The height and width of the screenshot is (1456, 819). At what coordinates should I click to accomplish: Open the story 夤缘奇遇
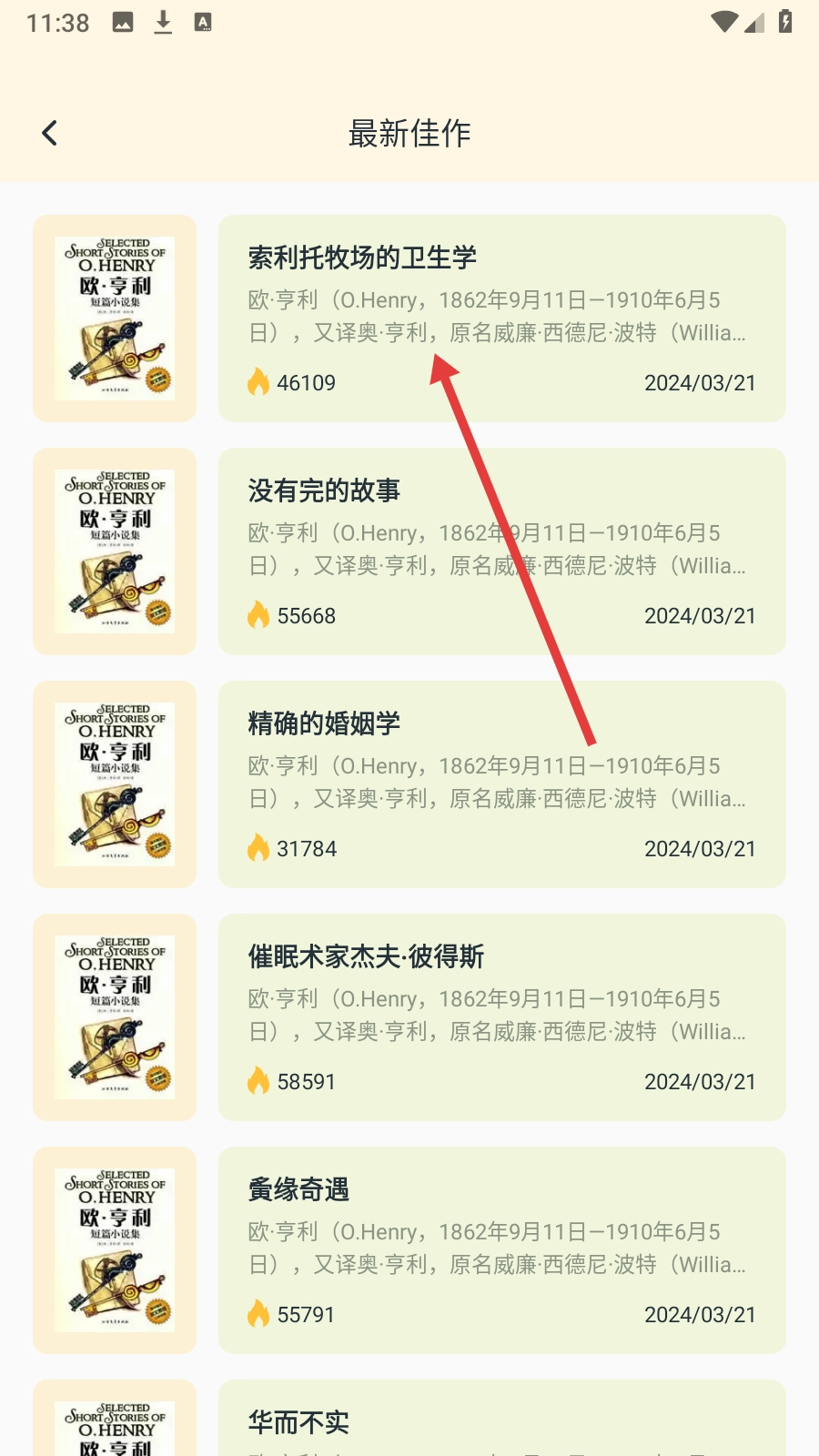point(501,1249)
